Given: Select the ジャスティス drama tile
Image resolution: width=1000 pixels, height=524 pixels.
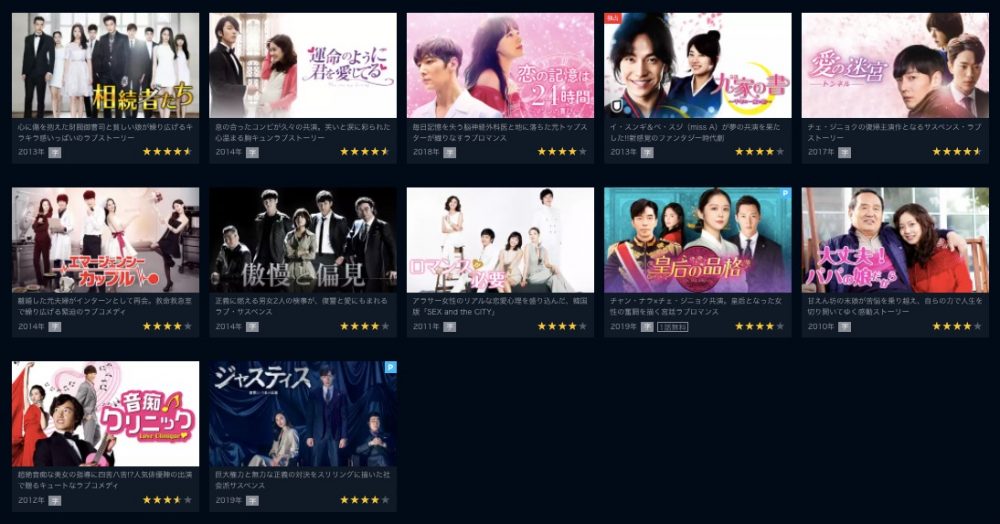Looking at the screenshot, I should [x=303, y=414].
